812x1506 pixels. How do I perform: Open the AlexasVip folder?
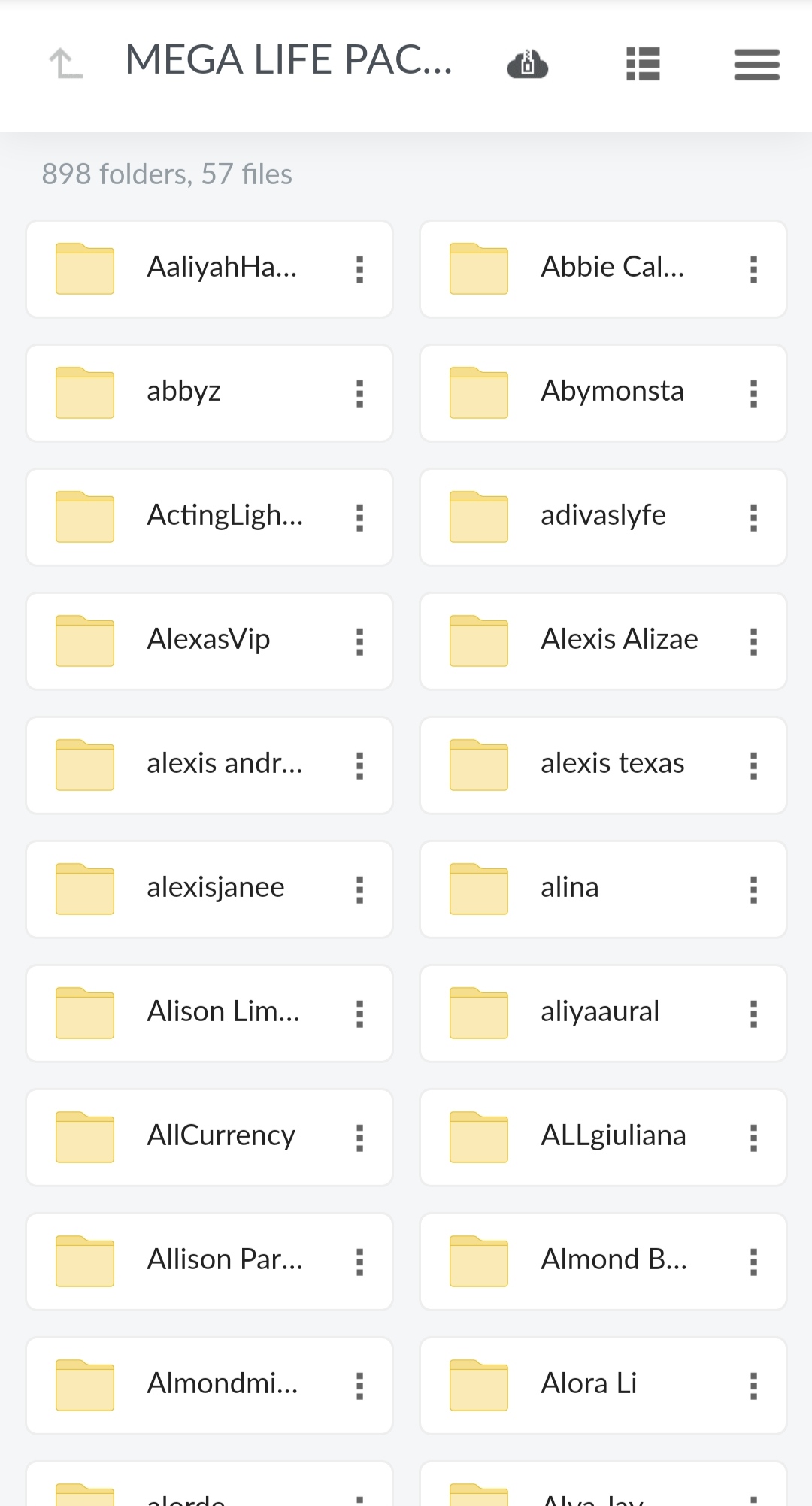(x=208, y=641)
